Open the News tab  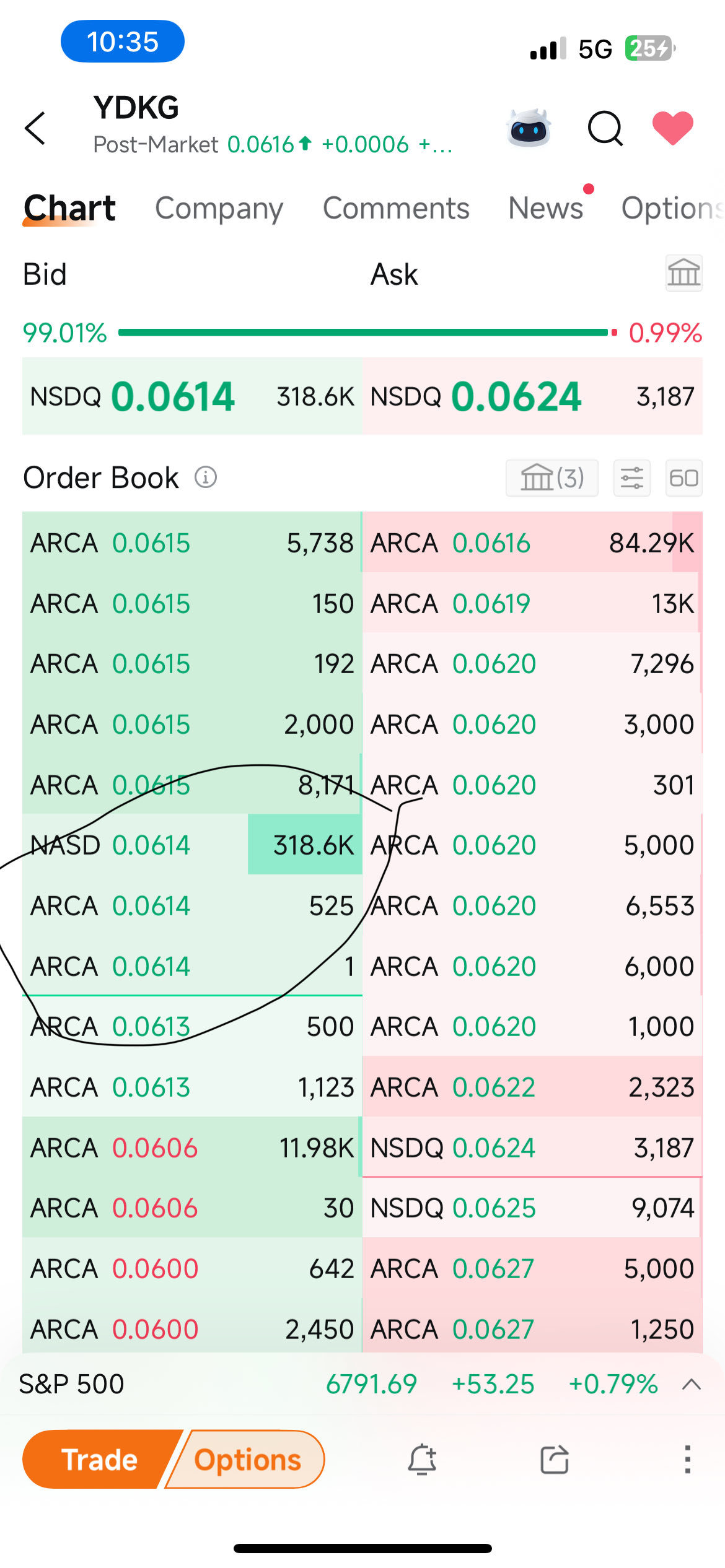(546, 208)
